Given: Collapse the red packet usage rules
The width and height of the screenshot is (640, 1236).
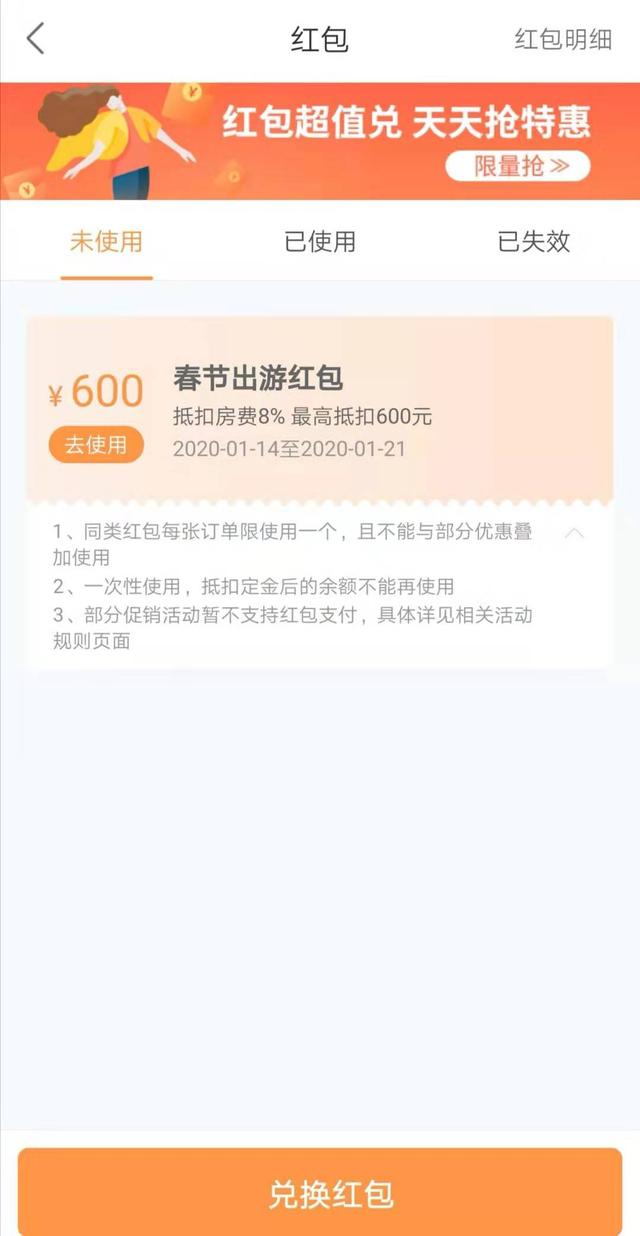Looking at the screenshot, I should pyautogui.click(x=574, y=533).
